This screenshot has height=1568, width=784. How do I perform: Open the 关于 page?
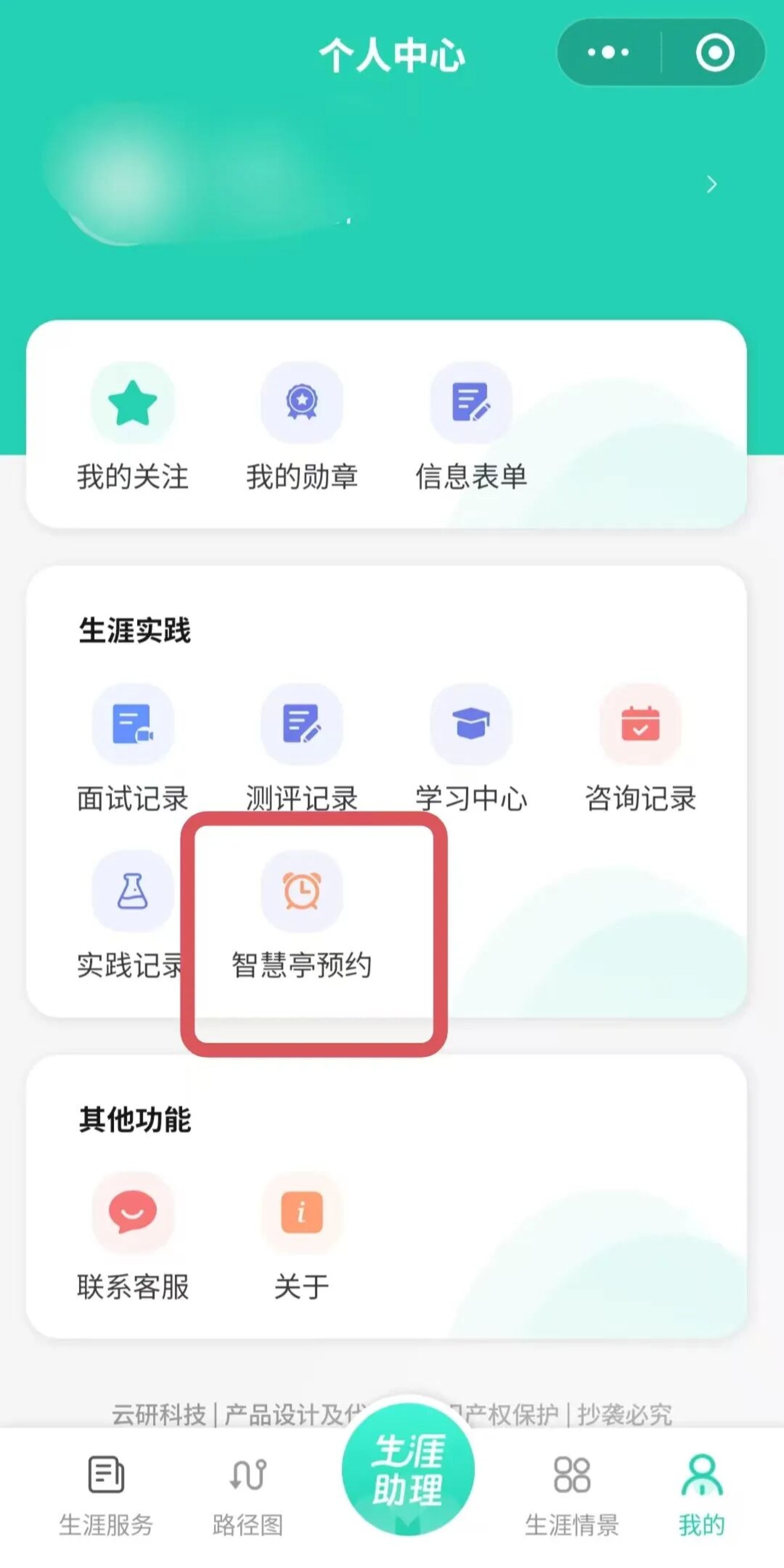[302, 1236]
